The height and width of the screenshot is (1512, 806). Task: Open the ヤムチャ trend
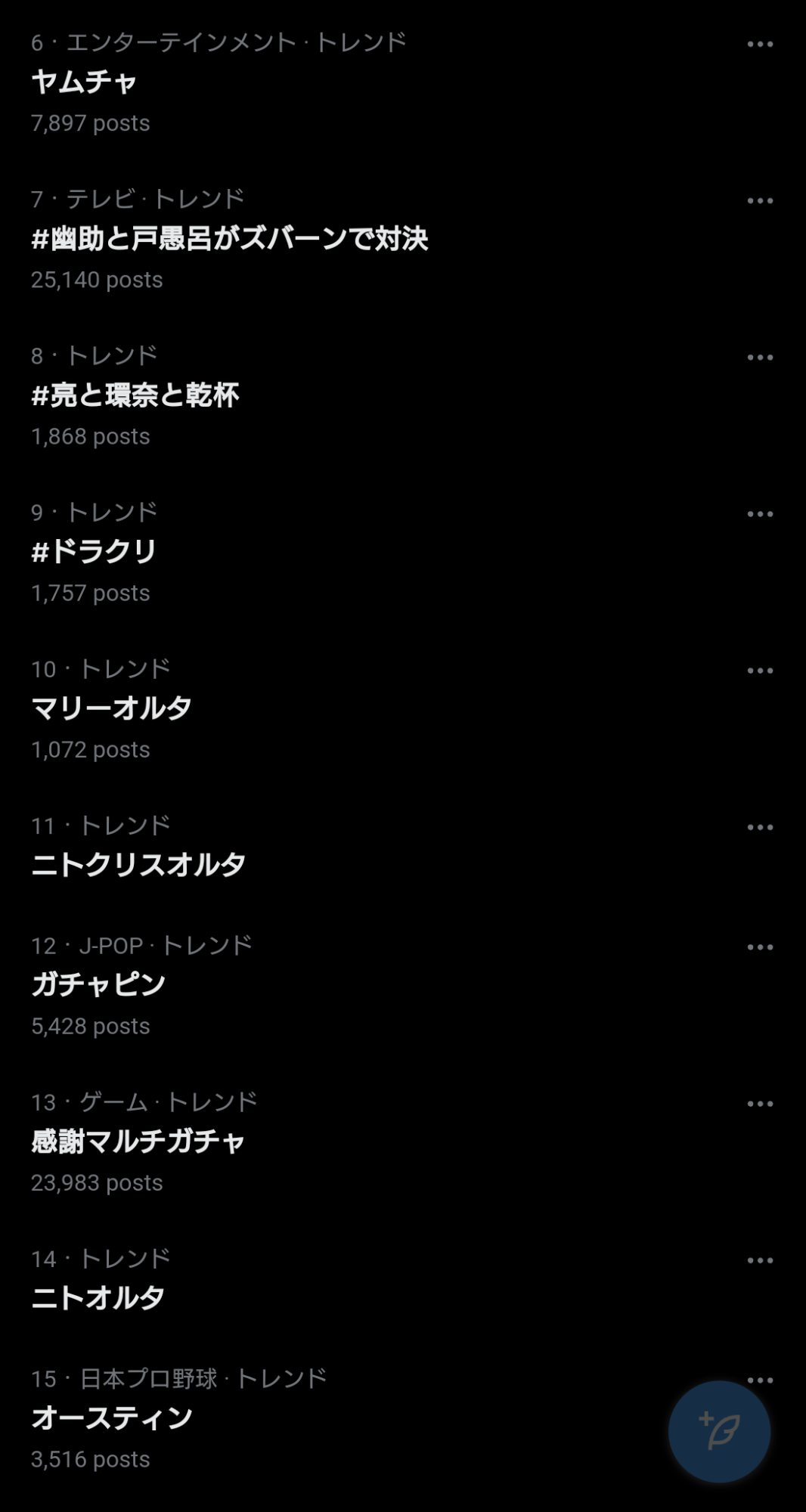(x=85, y=82)
